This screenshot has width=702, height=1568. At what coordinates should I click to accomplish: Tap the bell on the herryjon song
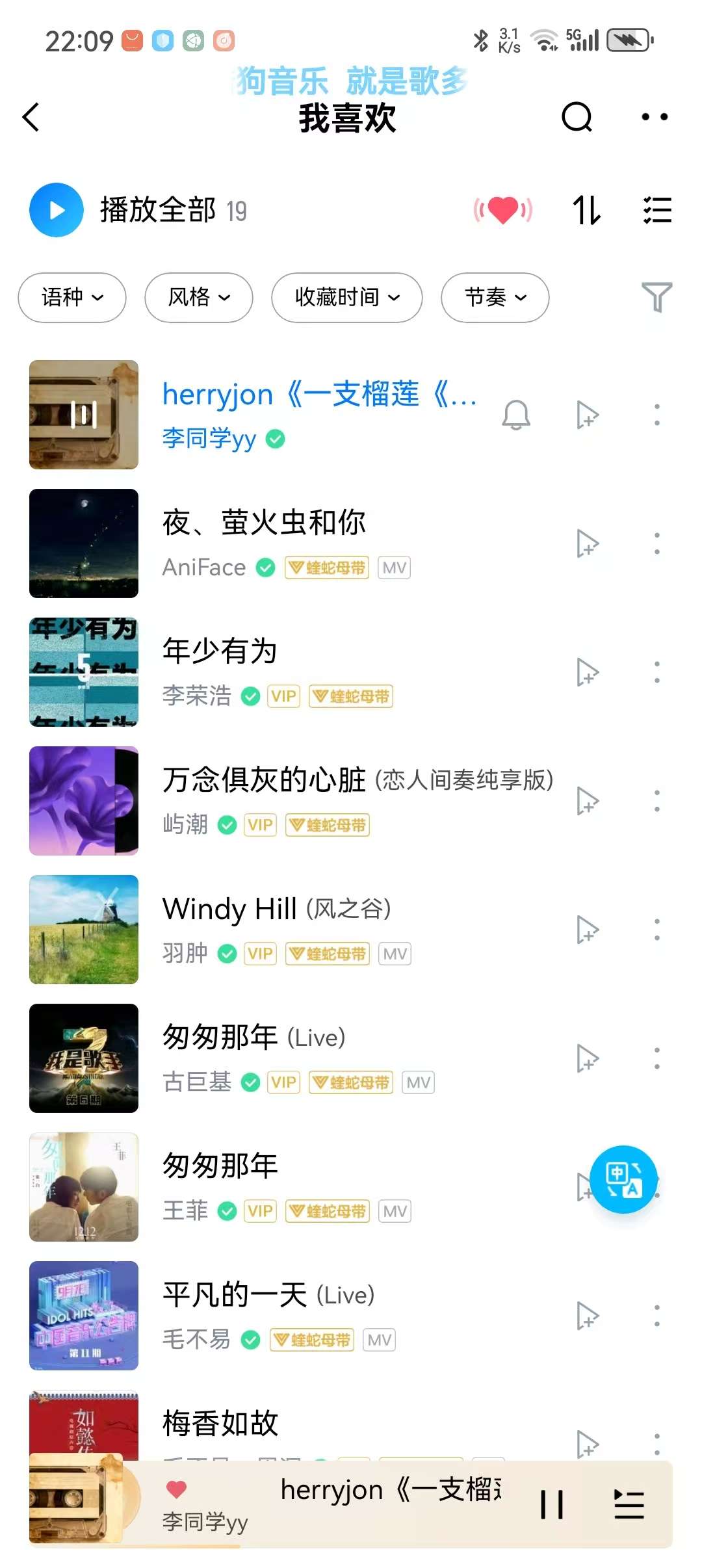coord(516,415)
